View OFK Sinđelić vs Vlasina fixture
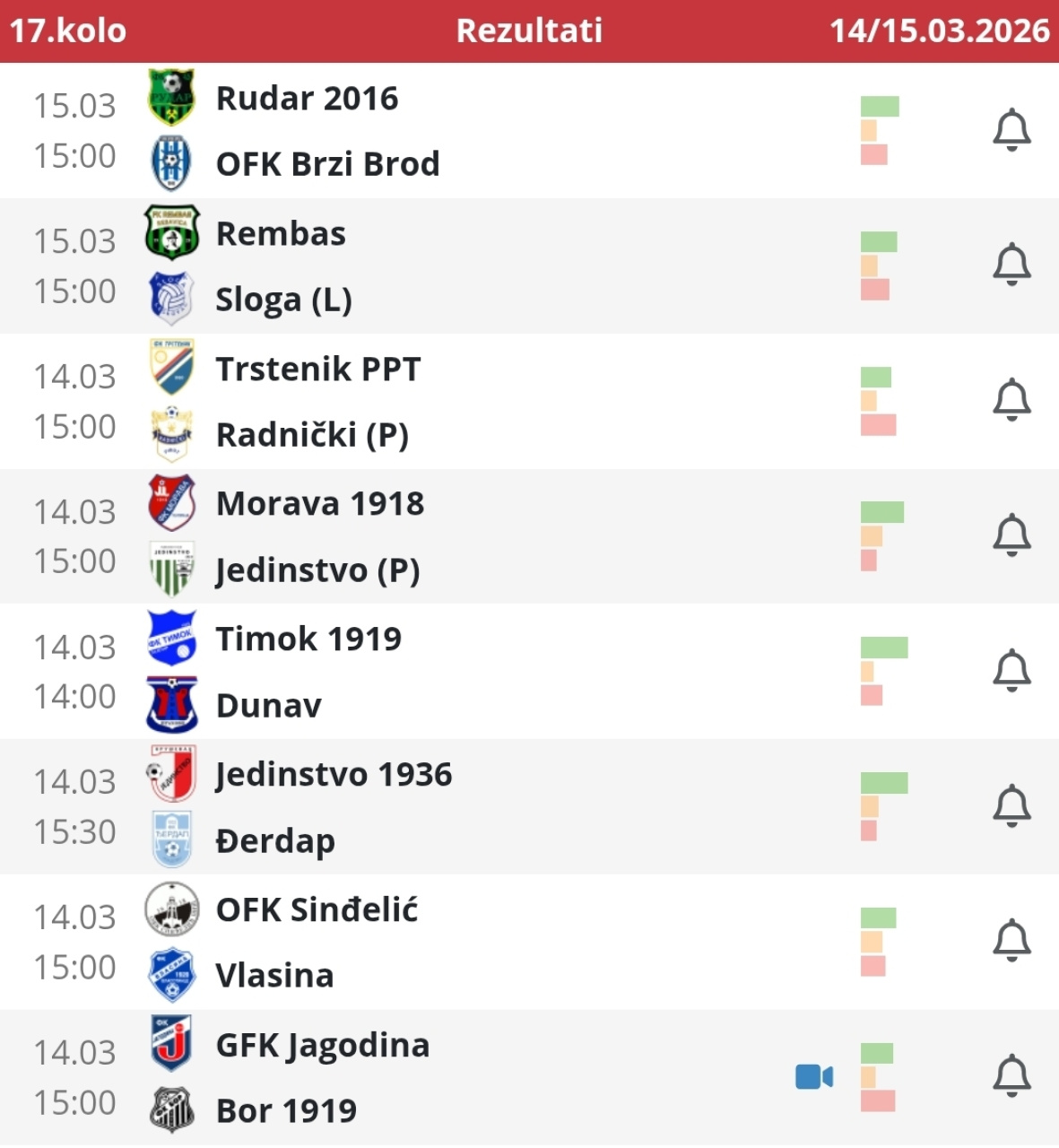The height and width of the screenshot is (1148, 1059). [x=448, y=943]
